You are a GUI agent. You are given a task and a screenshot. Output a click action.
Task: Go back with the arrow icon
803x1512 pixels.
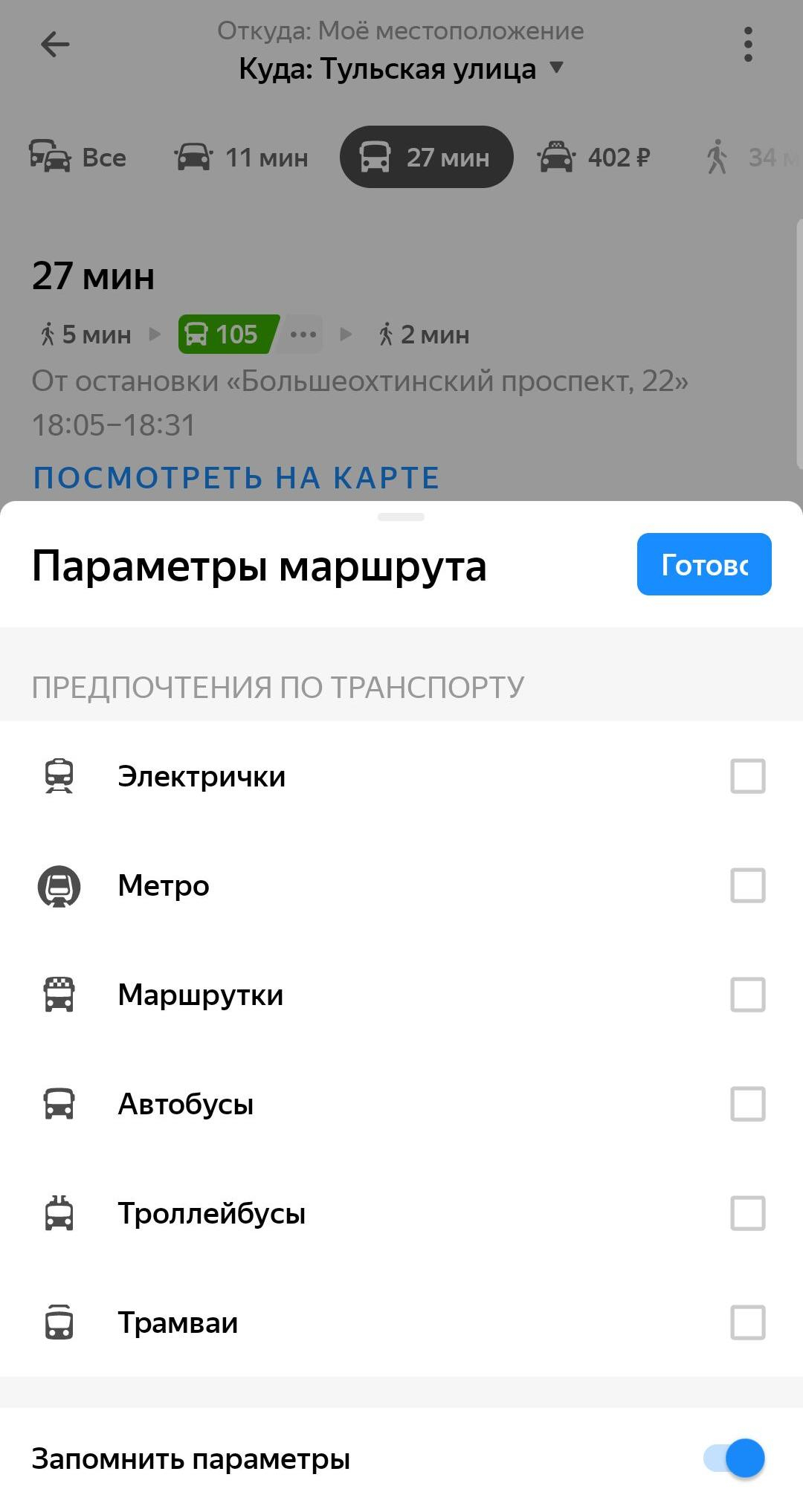point(55,45)
